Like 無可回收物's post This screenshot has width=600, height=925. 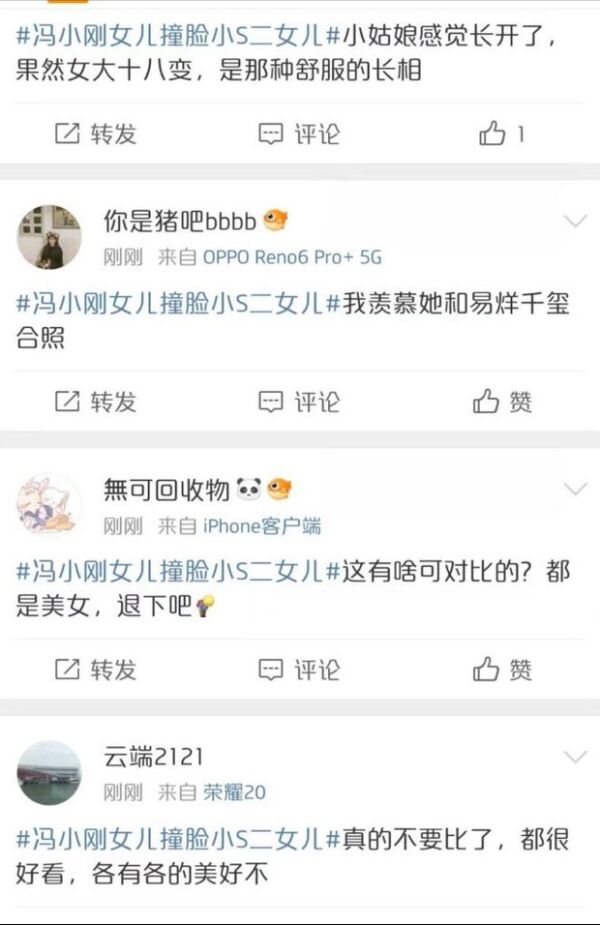point(503,669)
